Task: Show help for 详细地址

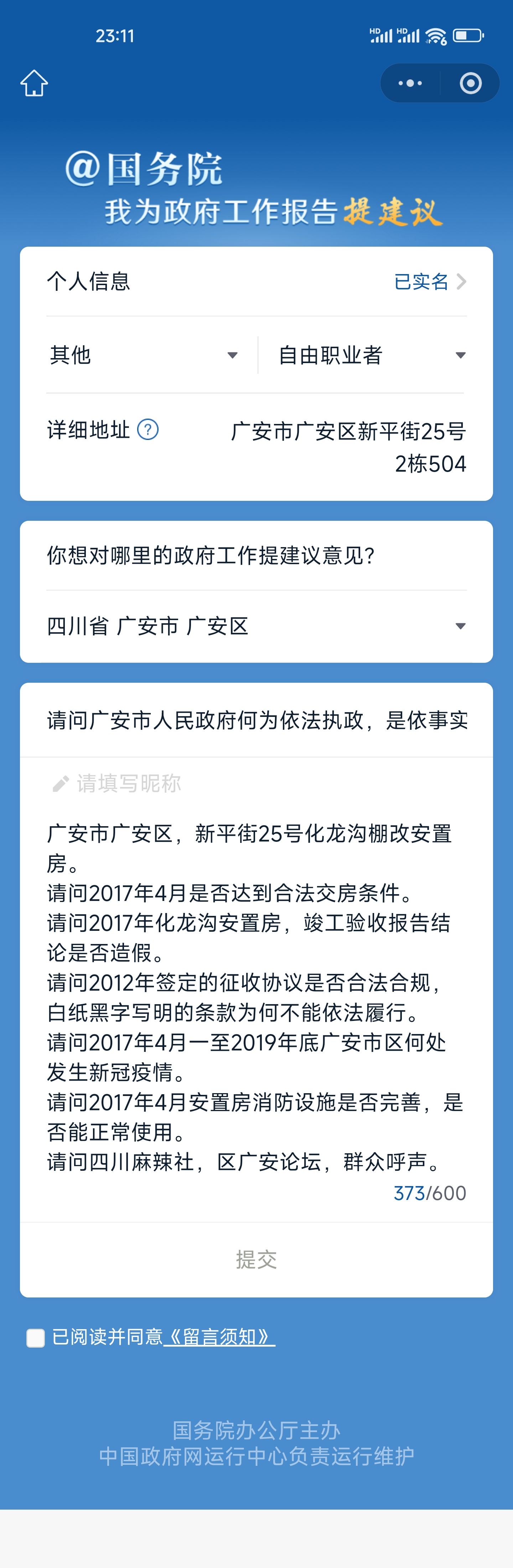Action: tap(148, 430)
